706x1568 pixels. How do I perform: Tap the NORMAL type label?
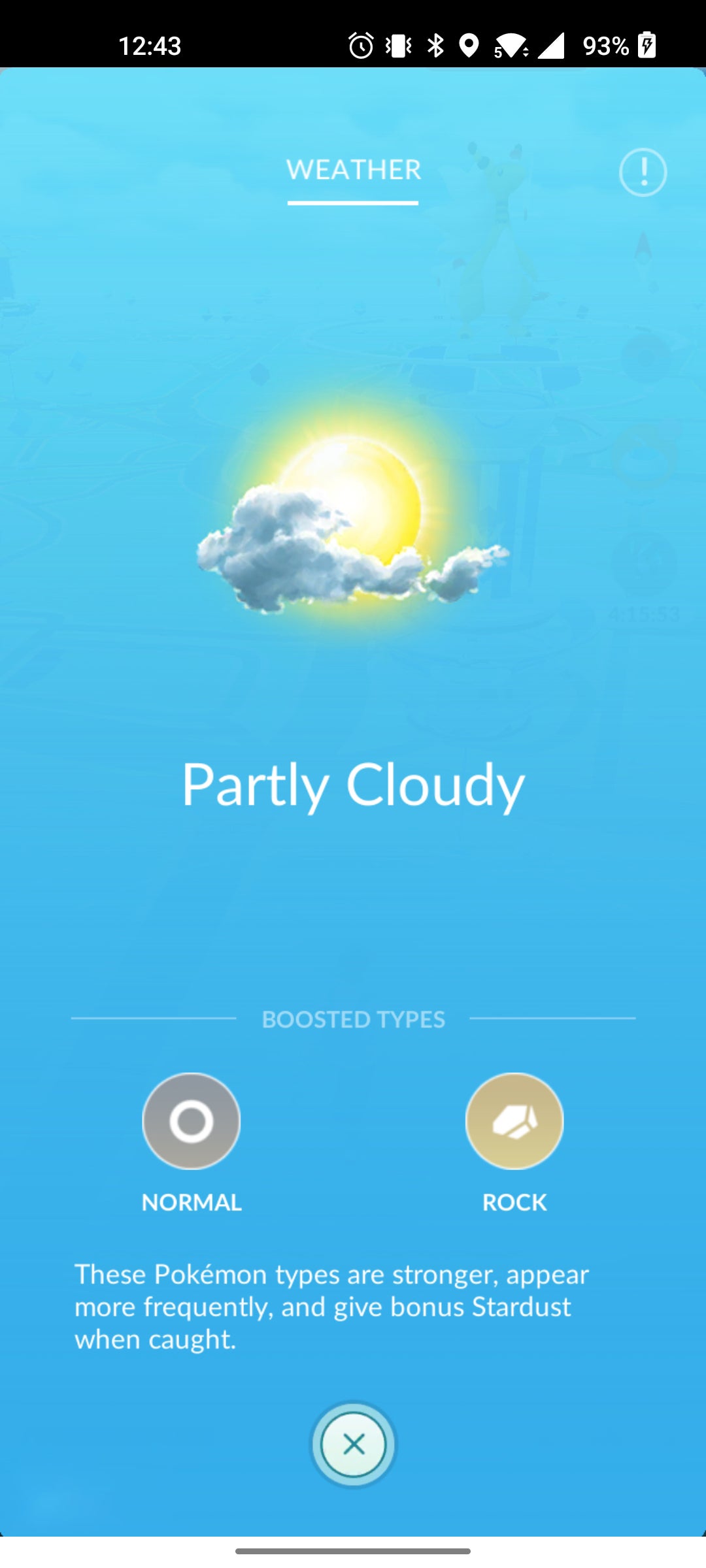192,1201
